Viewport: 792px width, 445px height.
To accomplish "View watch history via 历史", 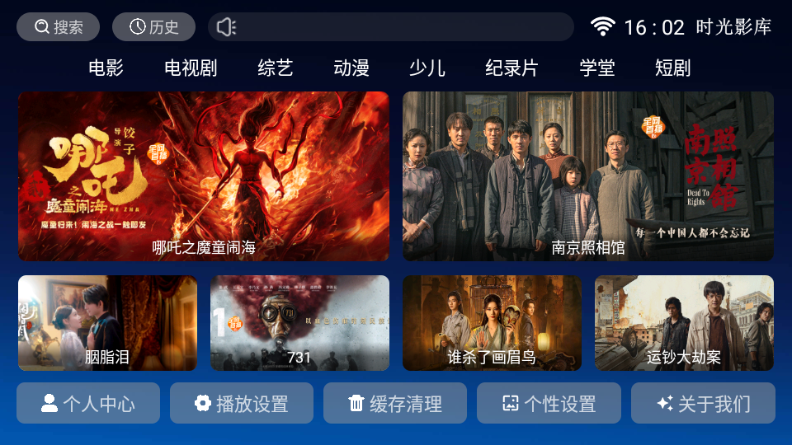I will pyautogui.click(x=153, y=27).
